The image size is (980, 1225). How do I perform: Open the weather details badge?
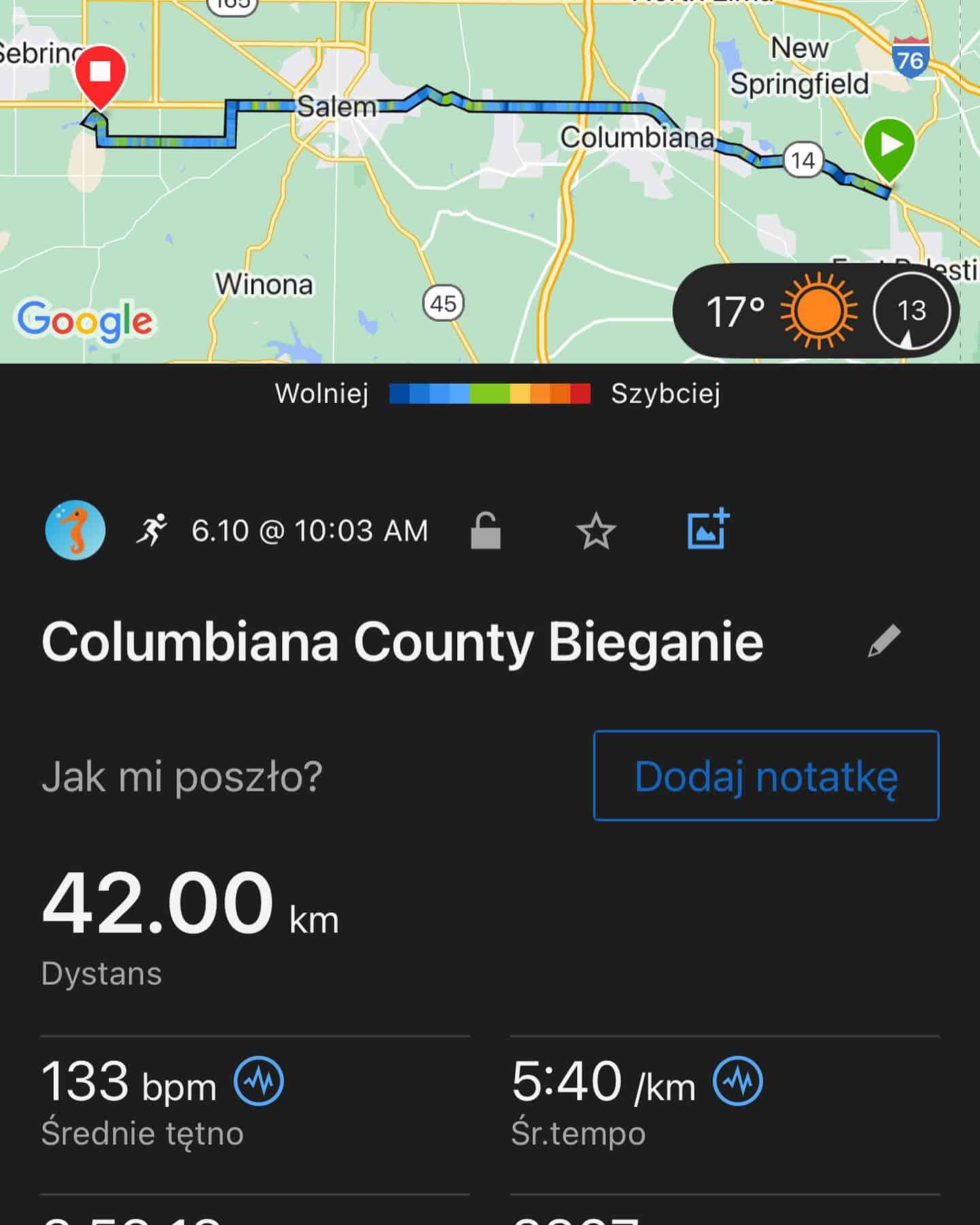click(815, 311)
